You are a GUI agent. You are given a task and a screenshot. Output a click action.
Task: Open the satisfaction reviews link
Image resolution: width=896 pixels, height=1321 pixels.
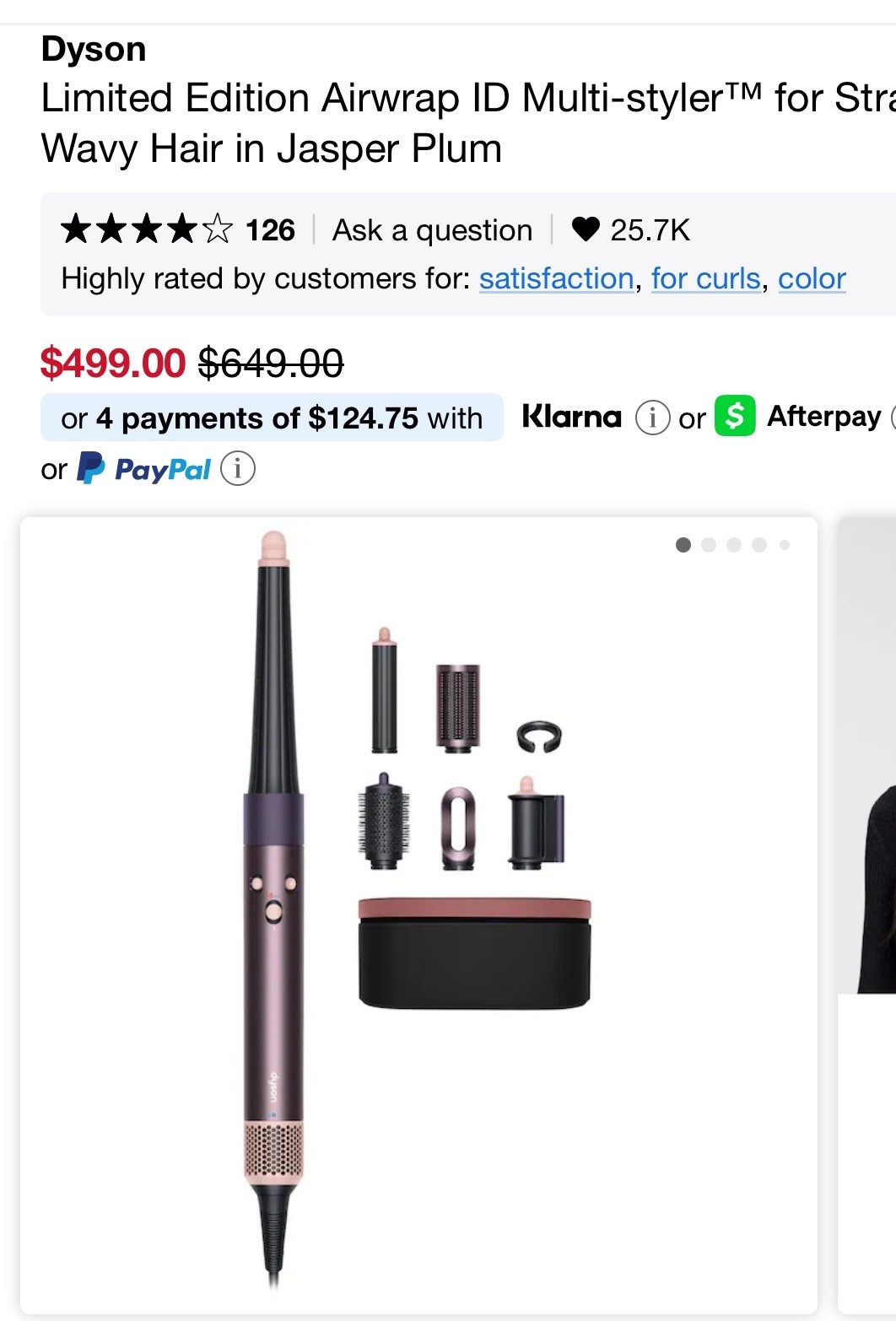[x=557, y=278]
